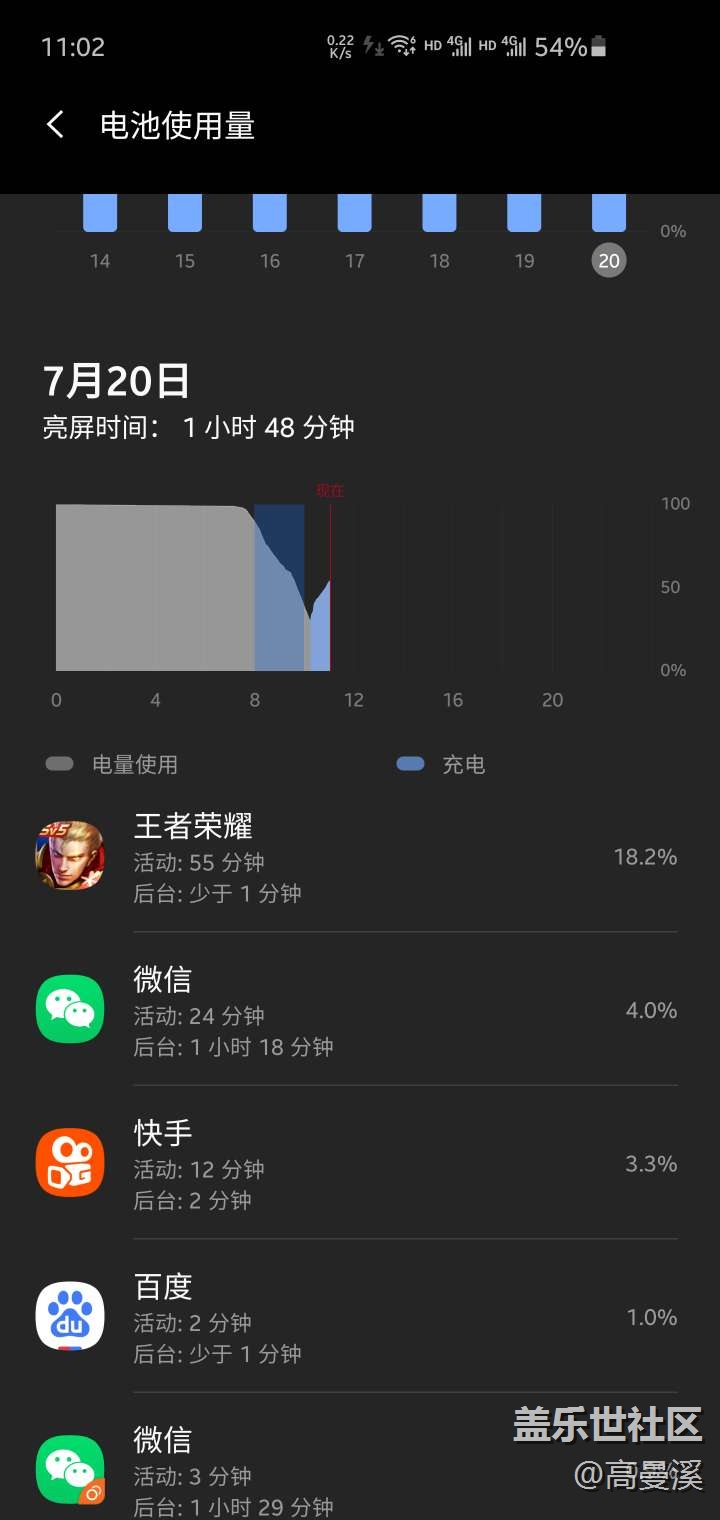Select day 14 bar in chart
720x1520 pixels.
[100, 213]
